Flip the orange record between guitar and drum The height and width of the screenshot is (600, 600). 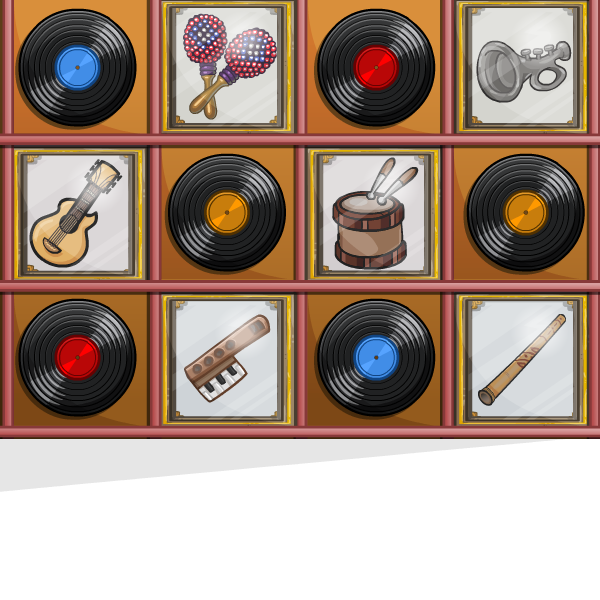point(226,212)
